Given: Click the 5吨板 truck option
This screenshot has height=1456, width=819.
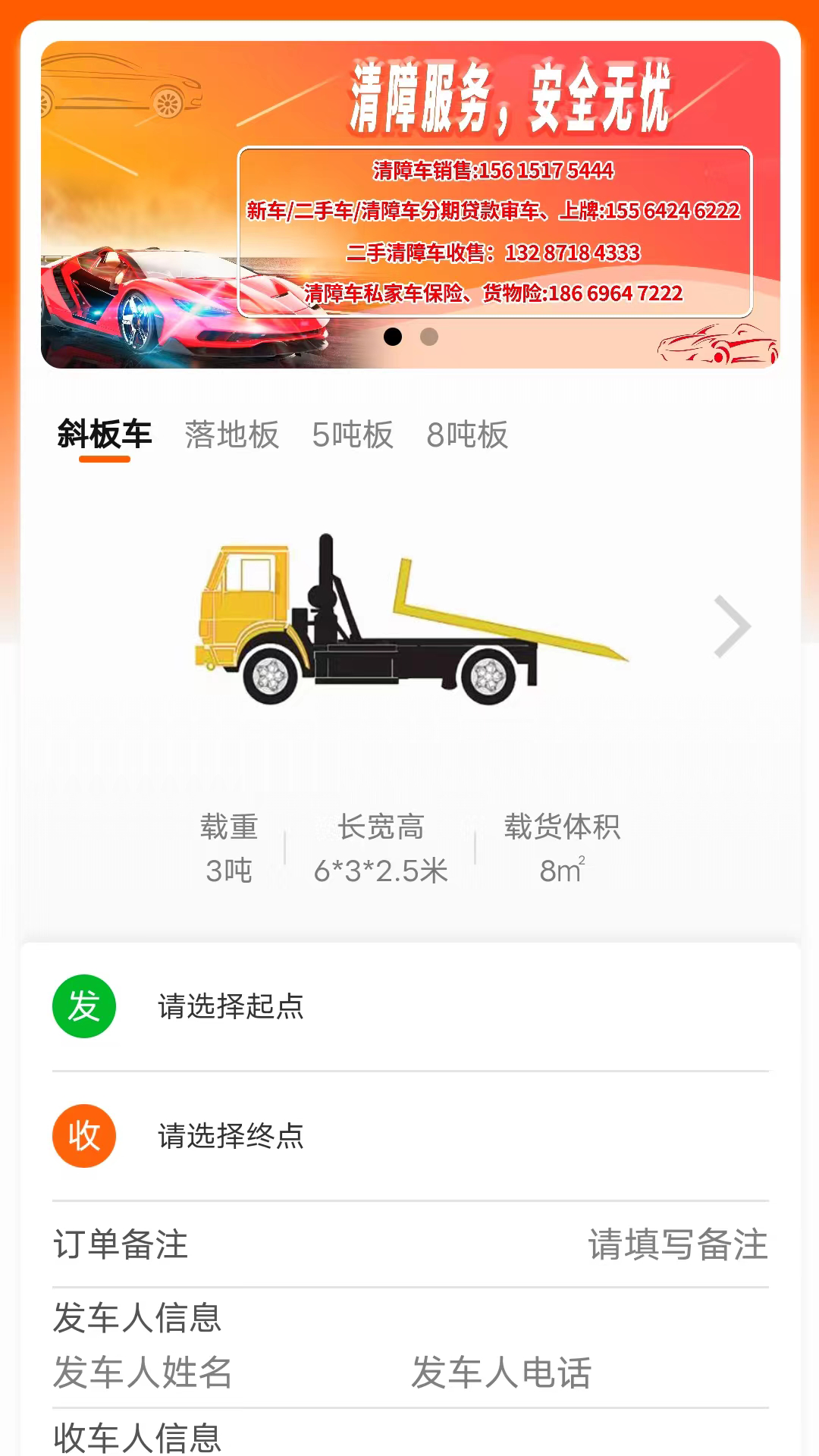Looking at the screenshot, I should pos(353,434).
